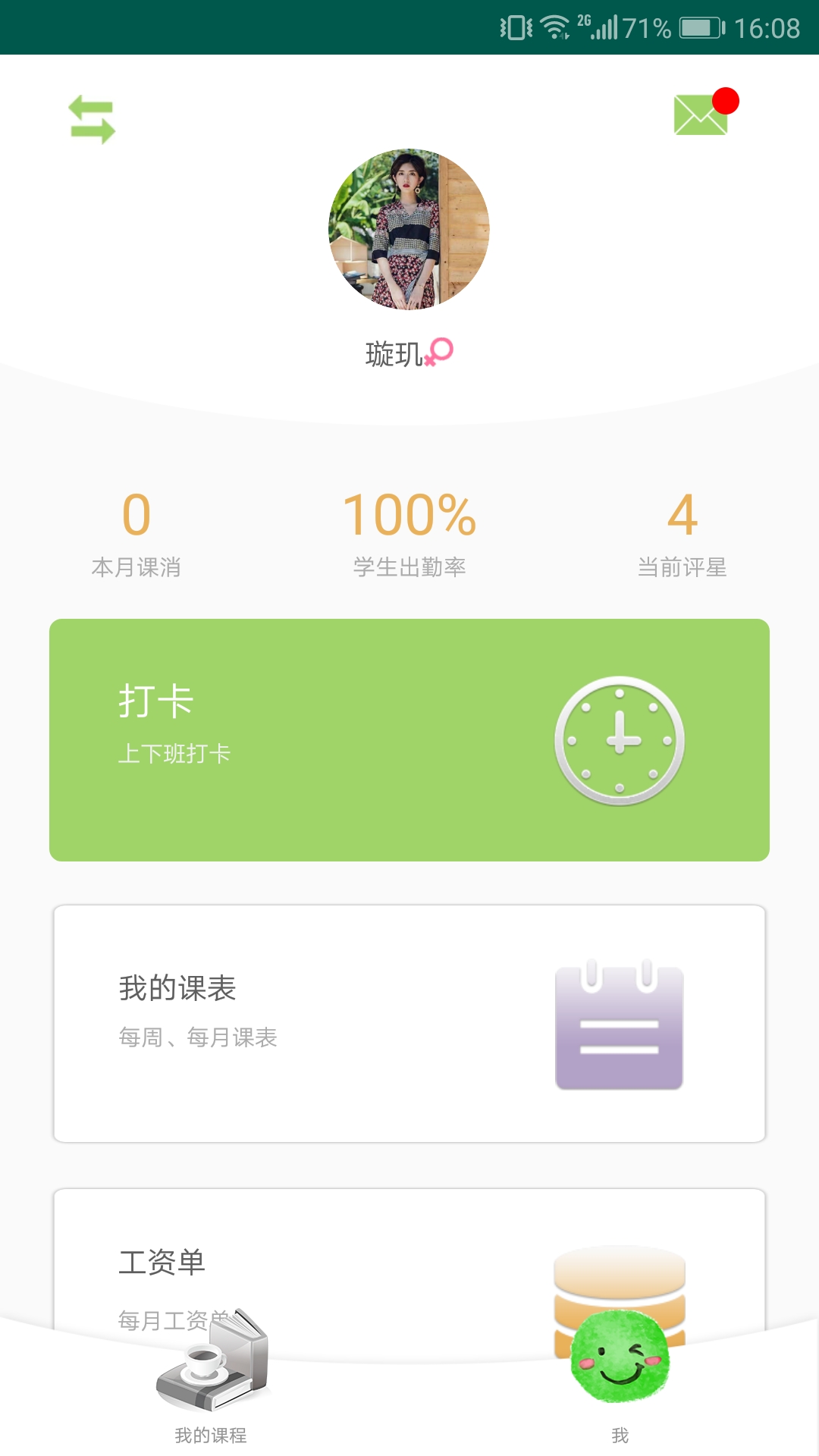This screenshot has width=819, height=1456.
Task: Open the 工资单 payslip card
Action: [409, 1259]
